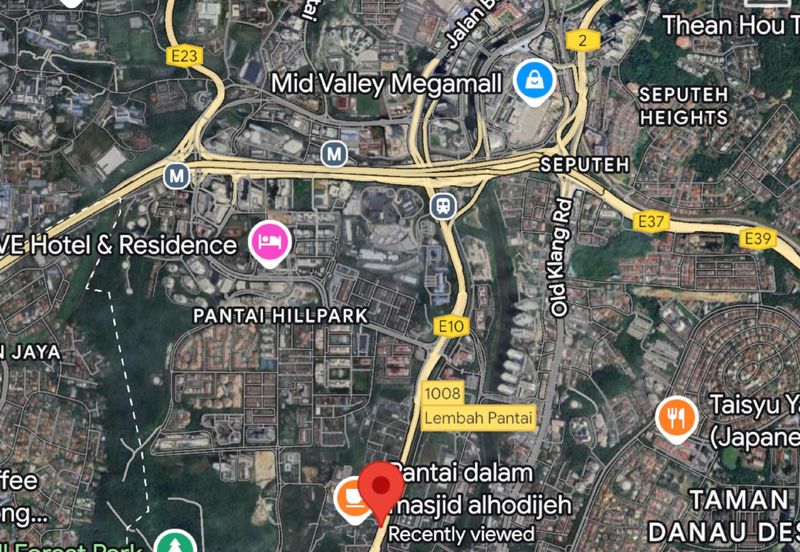This screenshot has height=552, width=800.
Task: Tap the orange cafe marker beside red pin
Action: click(350, 496)
